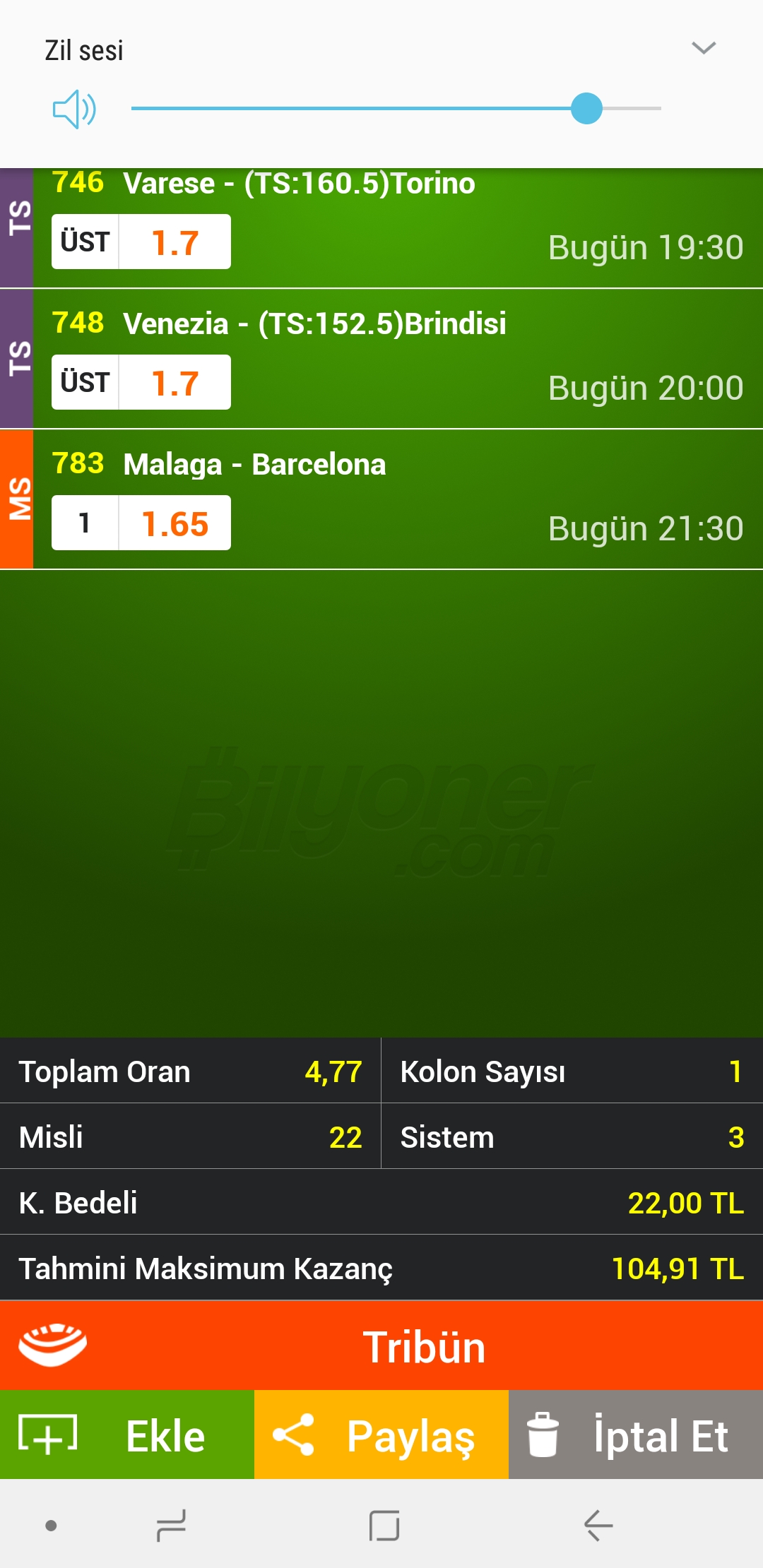This screenshot has height=1568, width=763.
Task: Go back using the system back arrow
Action: 598,1526
